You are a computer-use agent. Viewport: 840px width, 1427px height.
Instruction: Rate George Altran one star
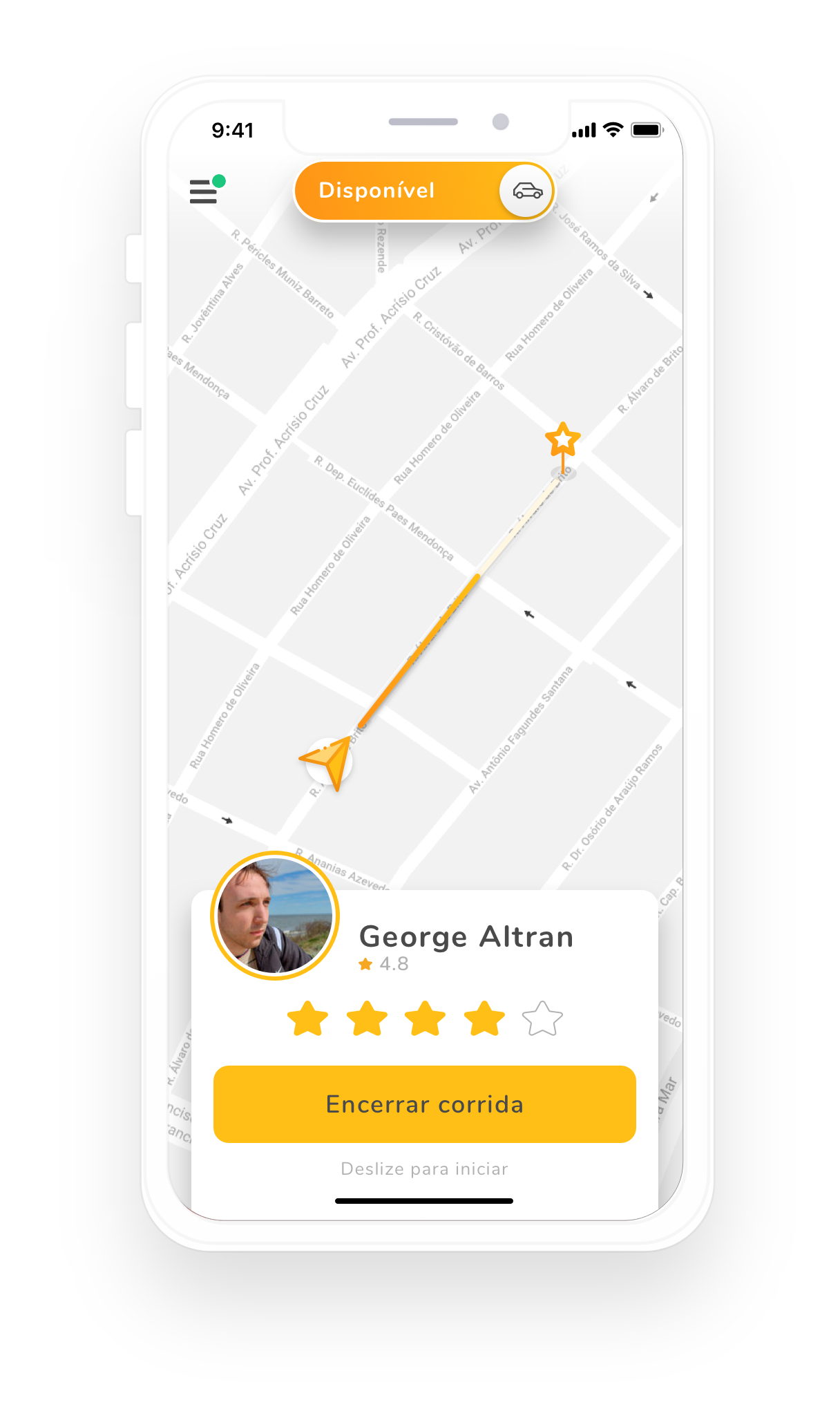(307, 1019)
